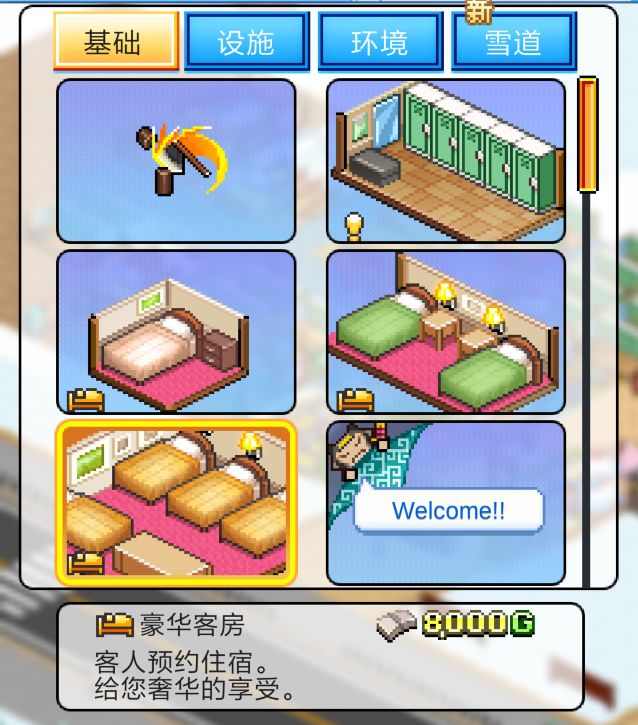Pick the twin green beds room
Viewport: 638px width, 725px height.
click(x=446, y=331)
